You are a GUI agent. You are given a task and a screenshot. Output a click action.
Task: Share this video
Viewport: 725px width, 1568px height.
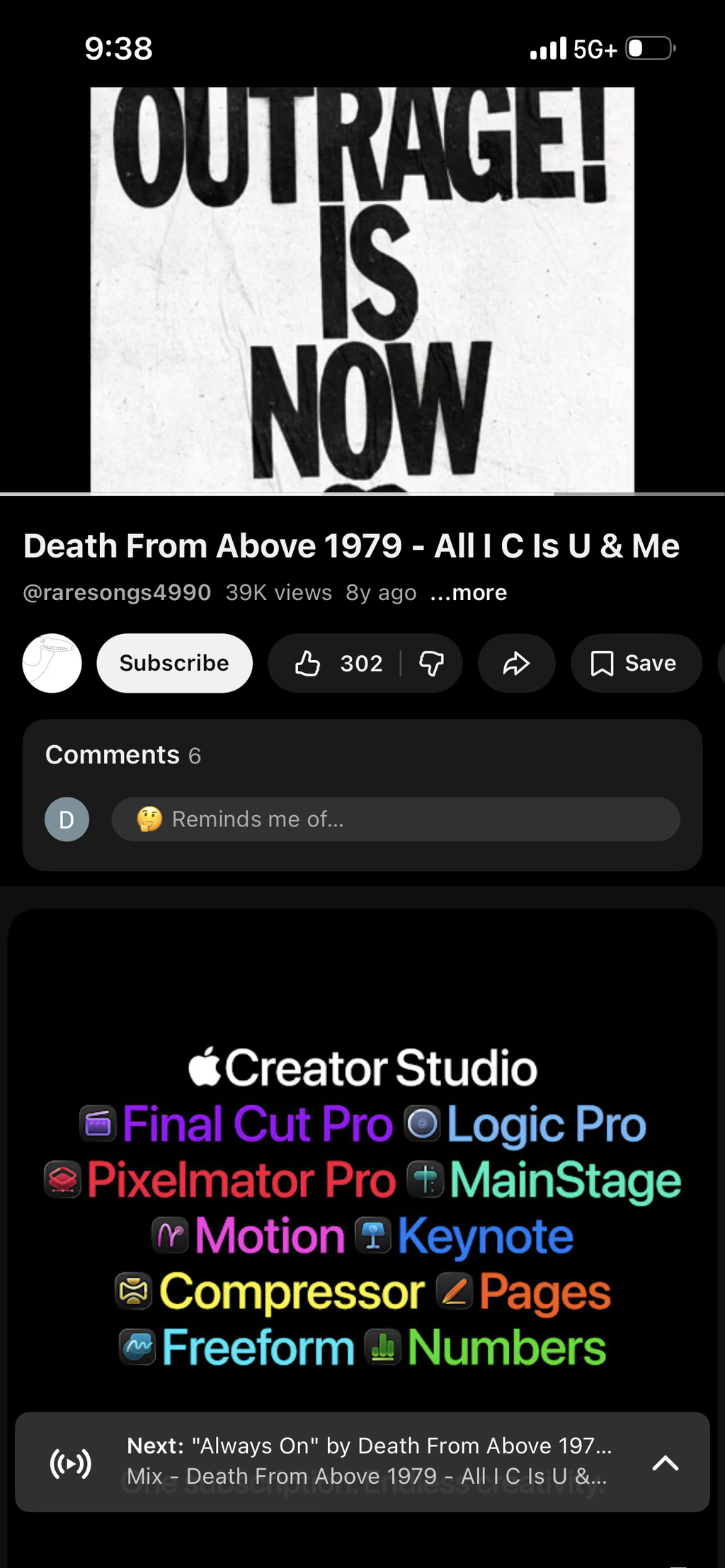pos(516,663)
